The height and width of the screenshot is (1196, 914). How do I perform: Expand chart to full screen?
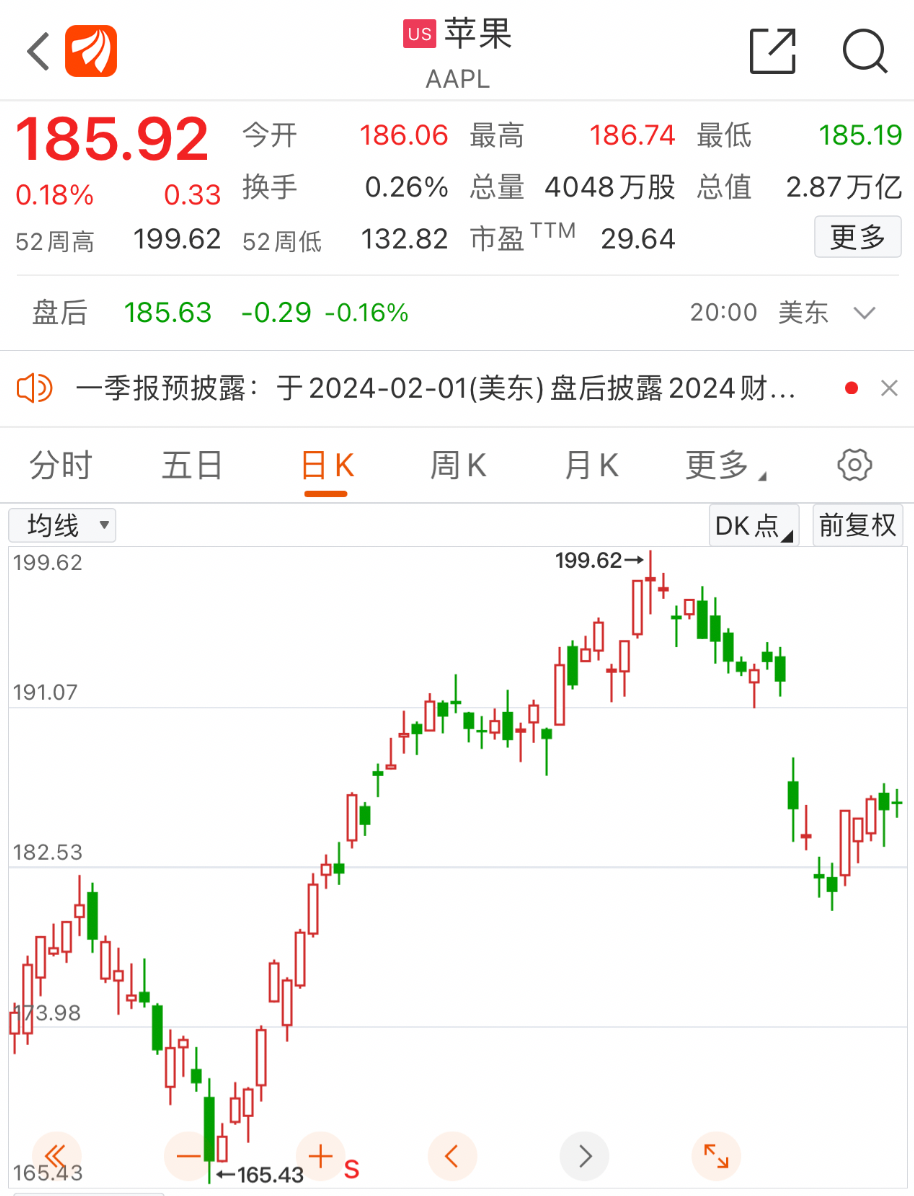click(x=716, y=1157)
